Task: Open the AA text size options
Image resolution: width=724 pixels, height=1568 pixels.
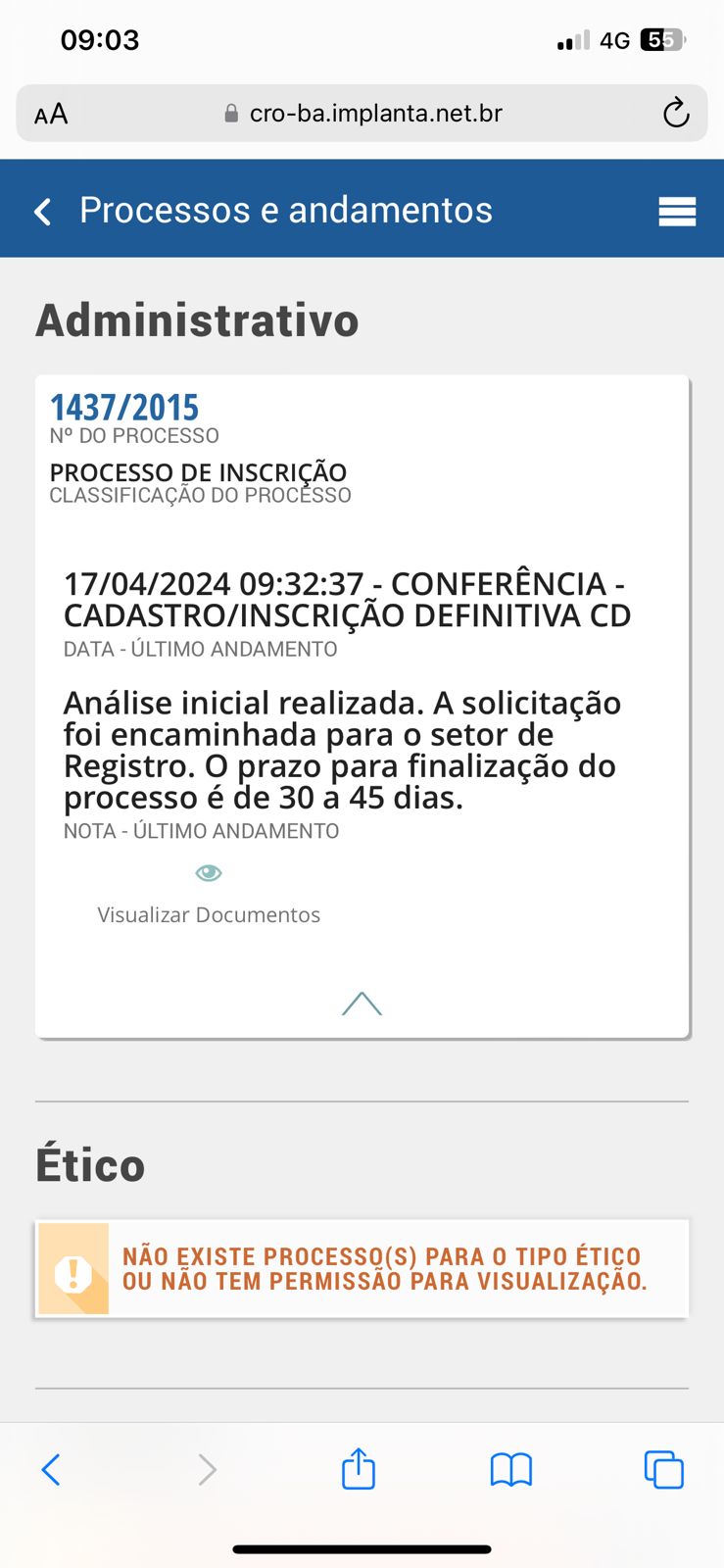Action: pos(51,115)
